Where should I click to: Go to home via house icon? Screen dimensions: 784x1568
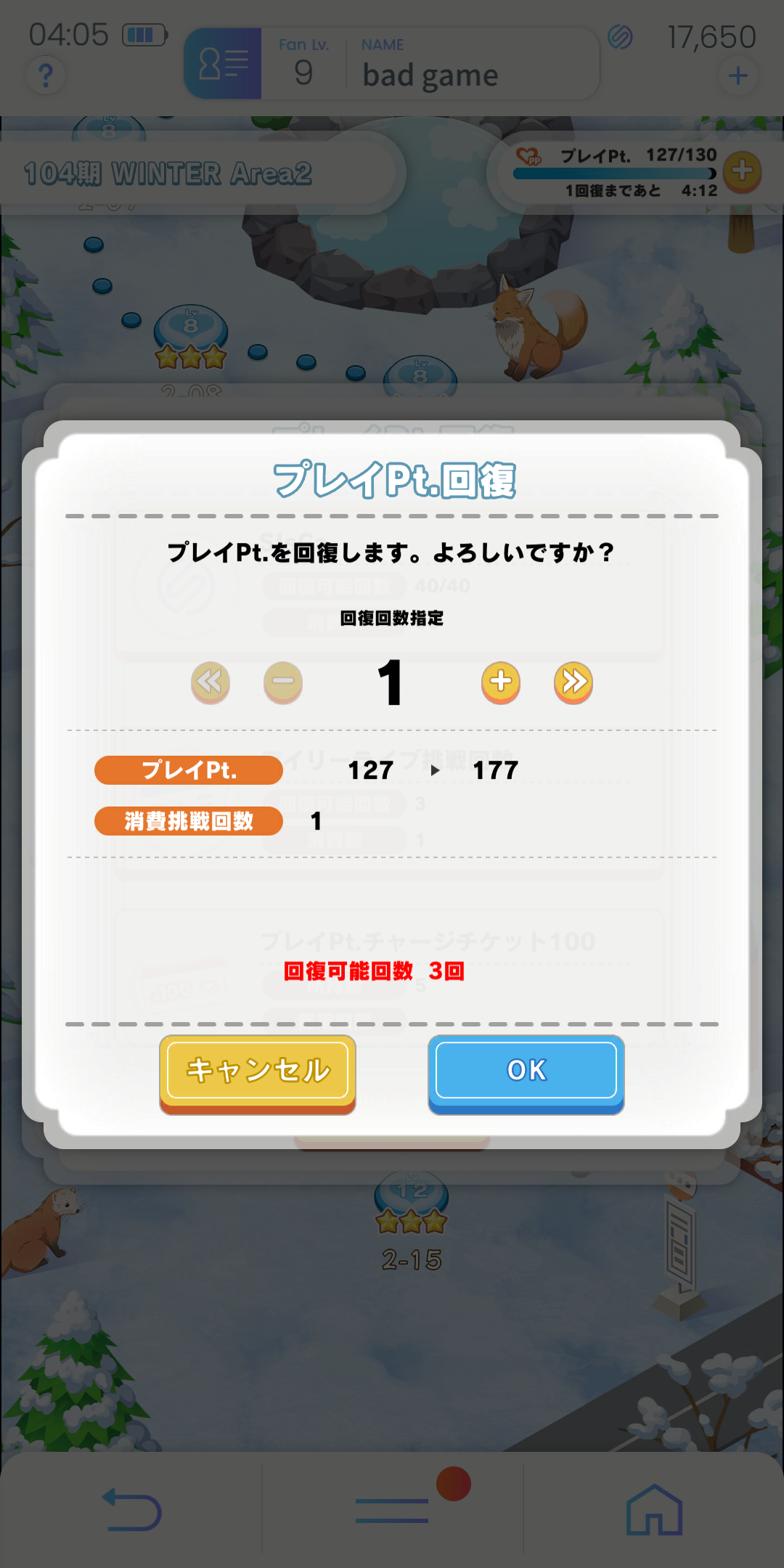[654, 1509]
